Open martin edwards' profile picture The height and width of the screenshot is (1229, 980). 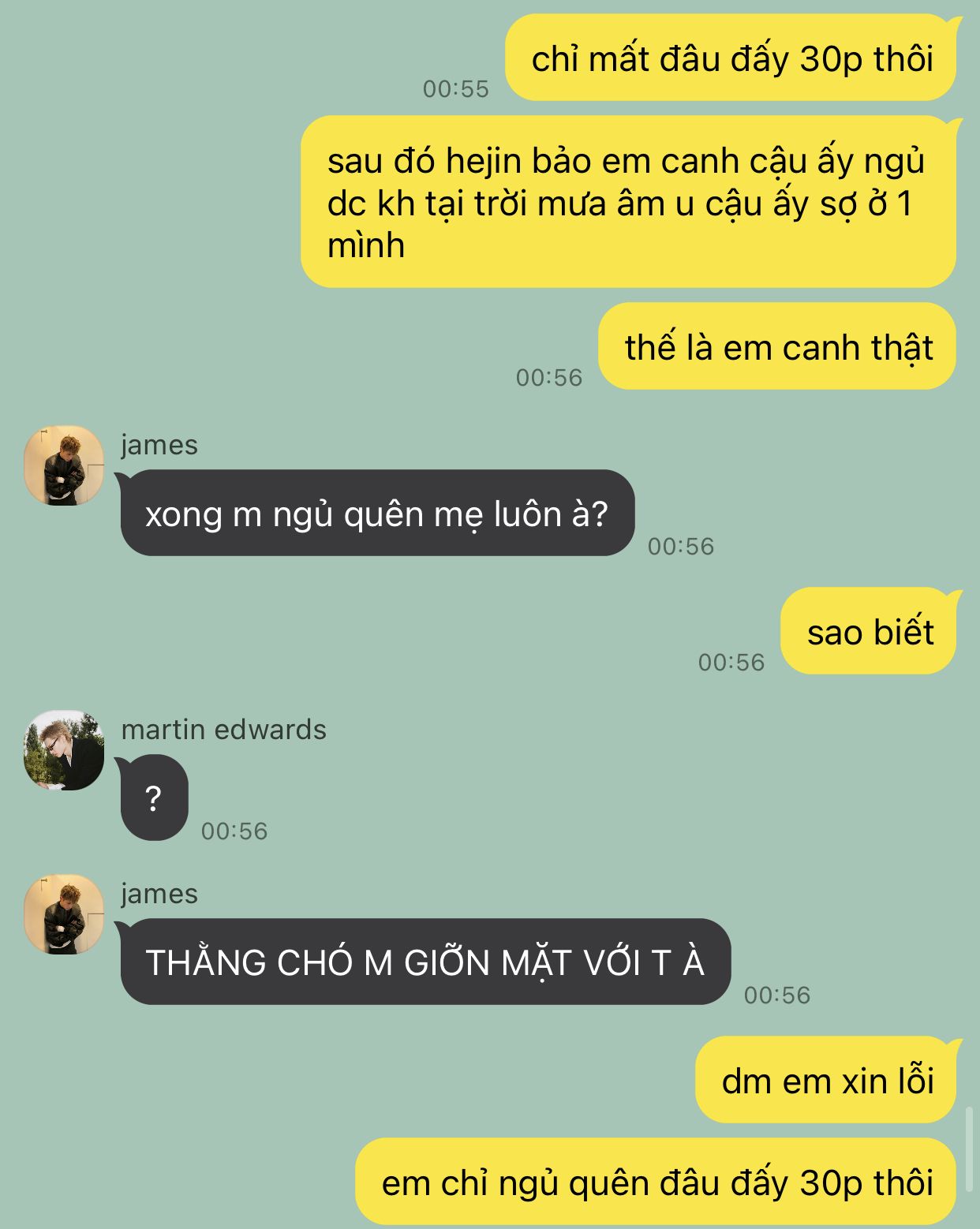pyautogui.click(x=64, y=750)
